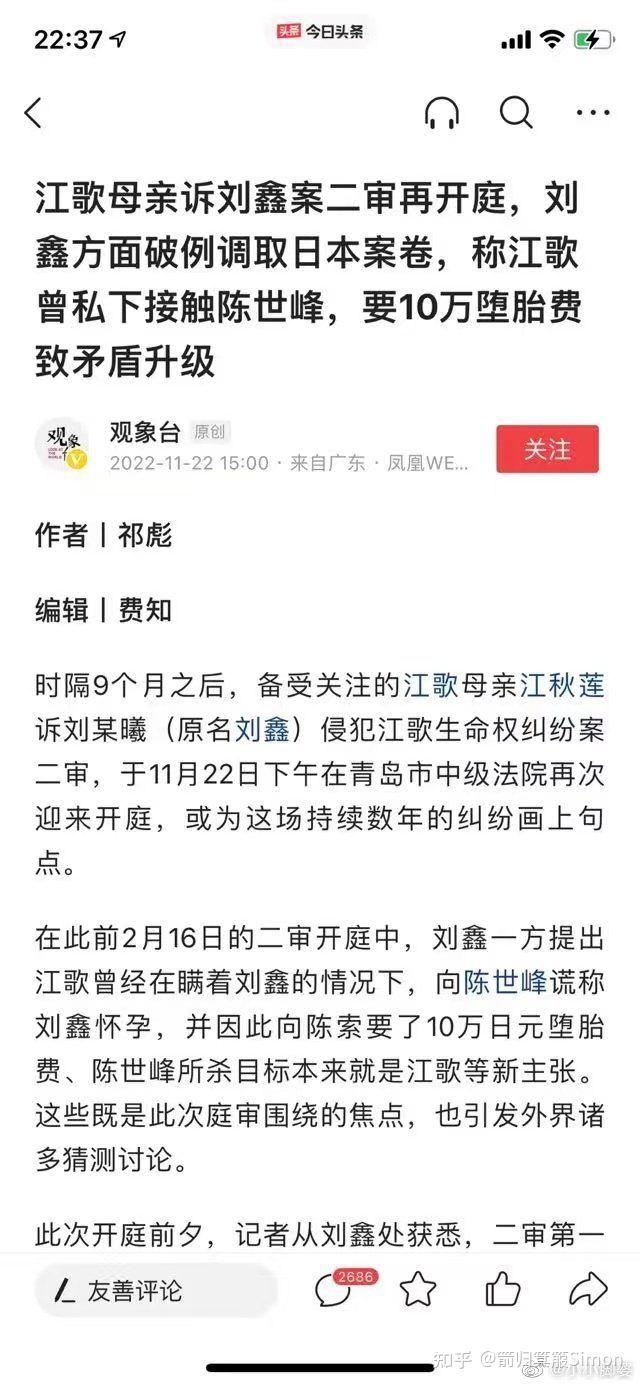This screenshot has width=640, height=1386.
Task: Follow 观象台 with the red 关注 button
Action: [547, 449]
